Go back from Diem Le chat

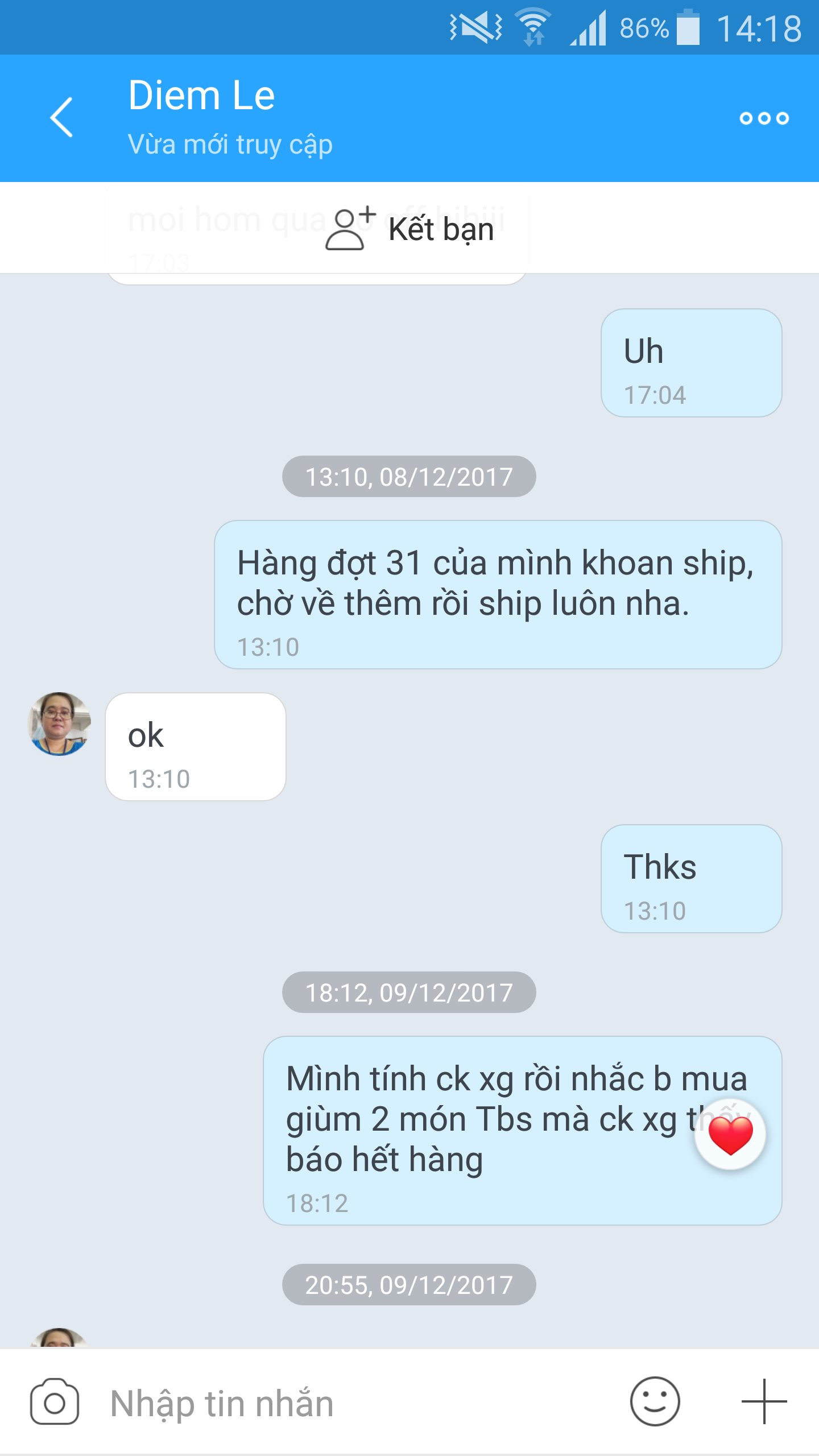(61, 117)
